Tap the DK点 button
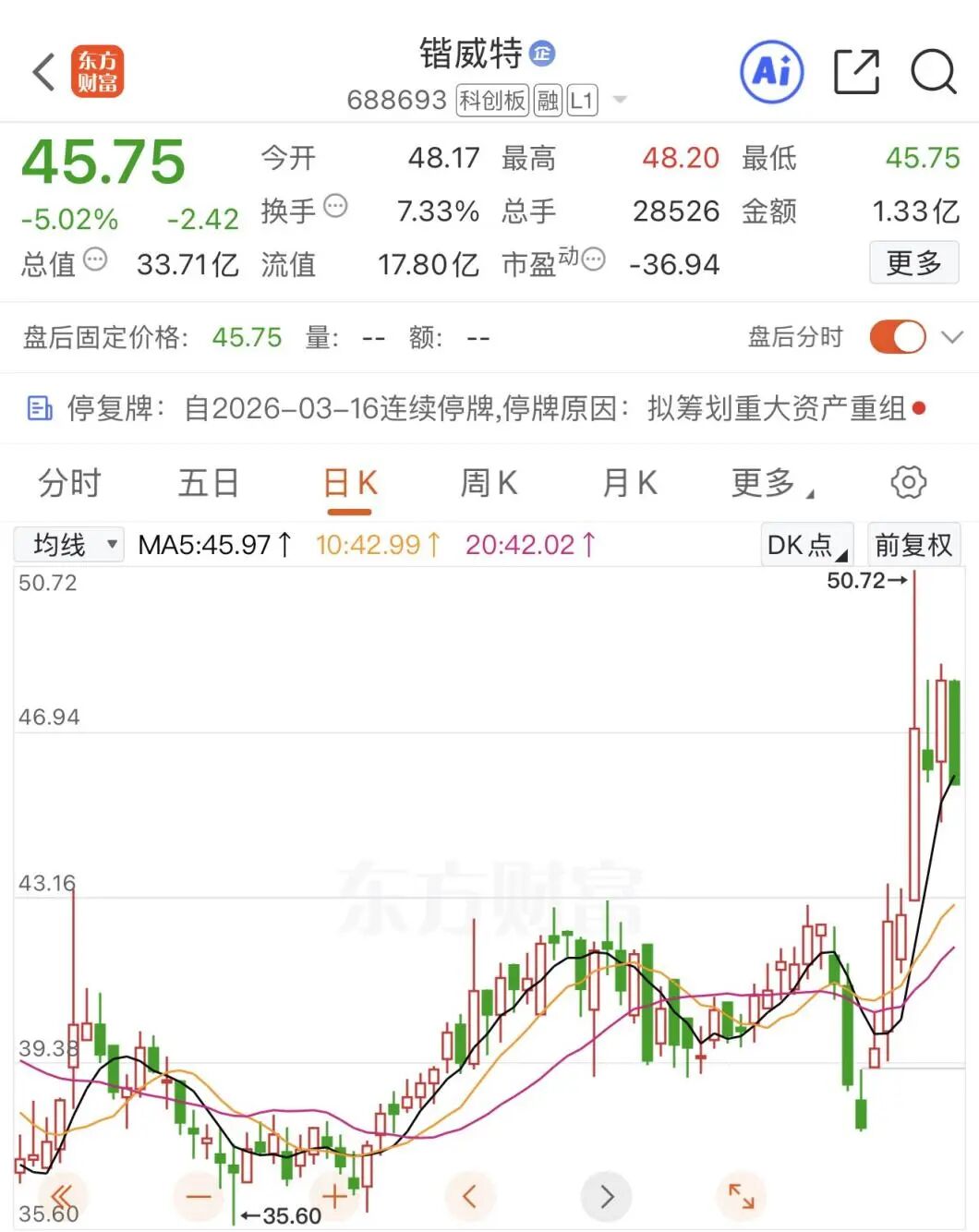Viewport: 979px width, 1232px height. point(806,545)
